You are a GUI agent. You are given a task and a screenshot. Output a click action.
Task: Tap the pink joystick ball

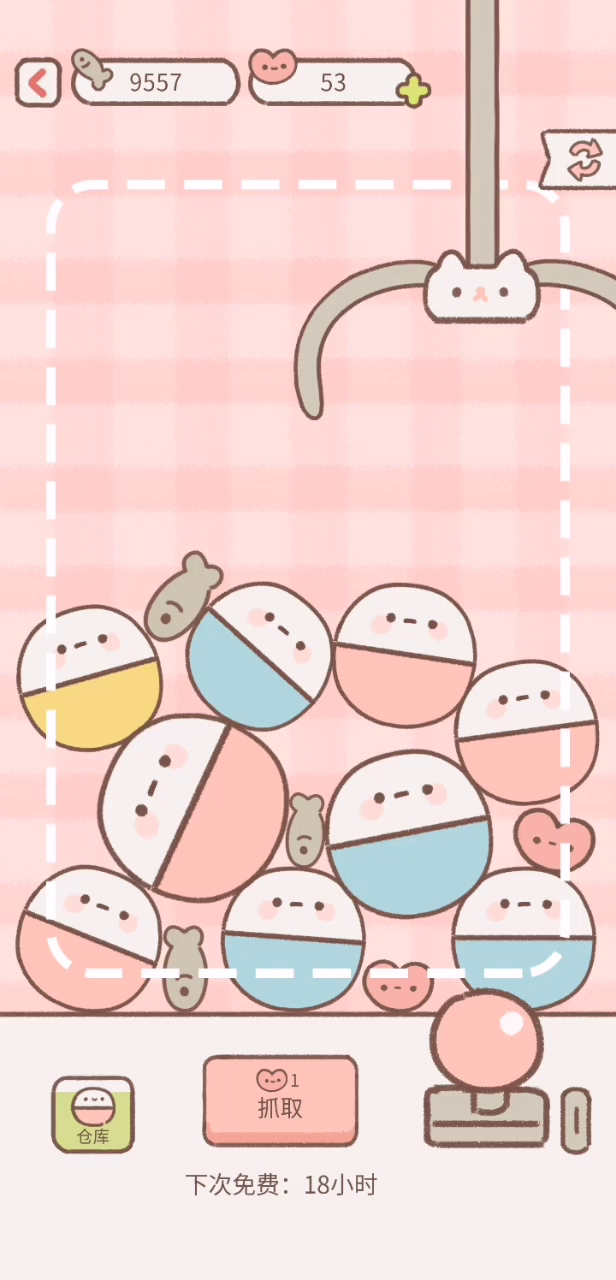(486, 1041)
